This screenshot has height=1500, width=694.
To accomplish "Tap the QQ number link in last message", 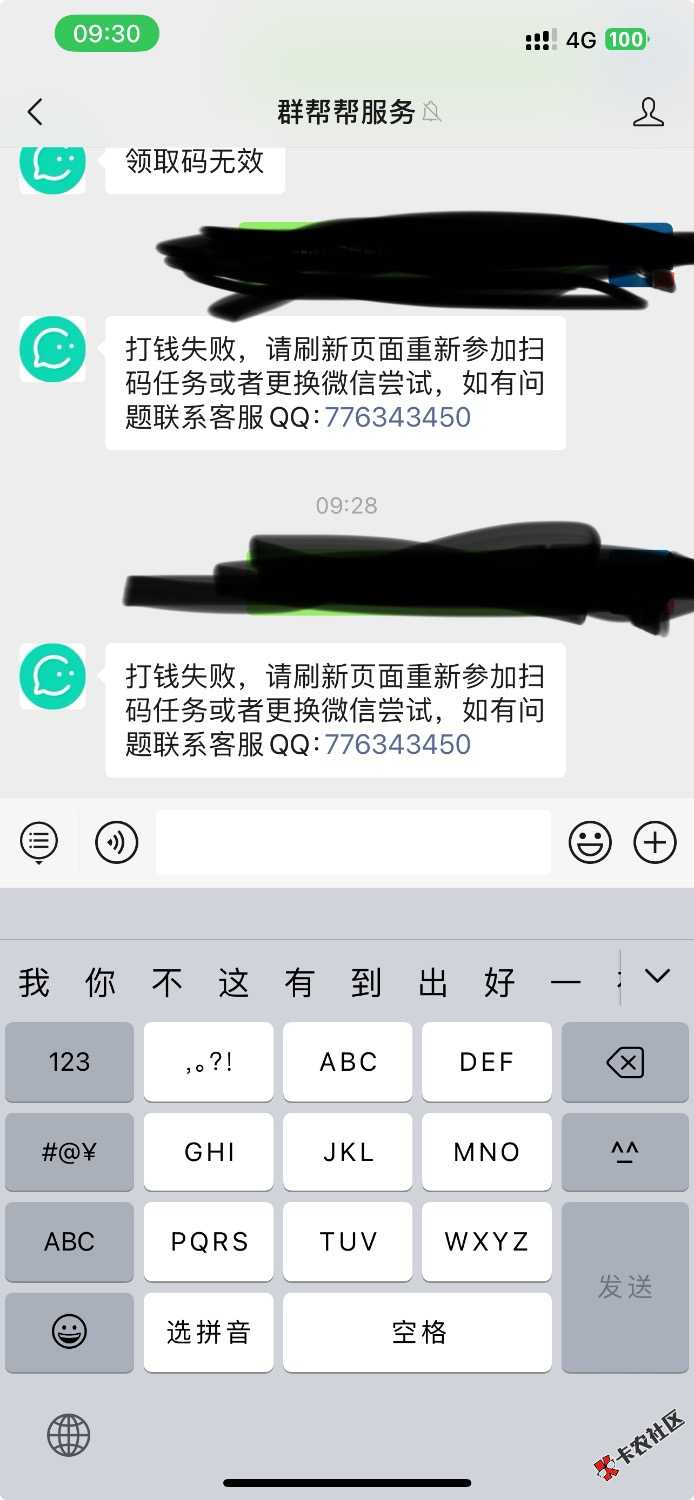I will (398, 744).
